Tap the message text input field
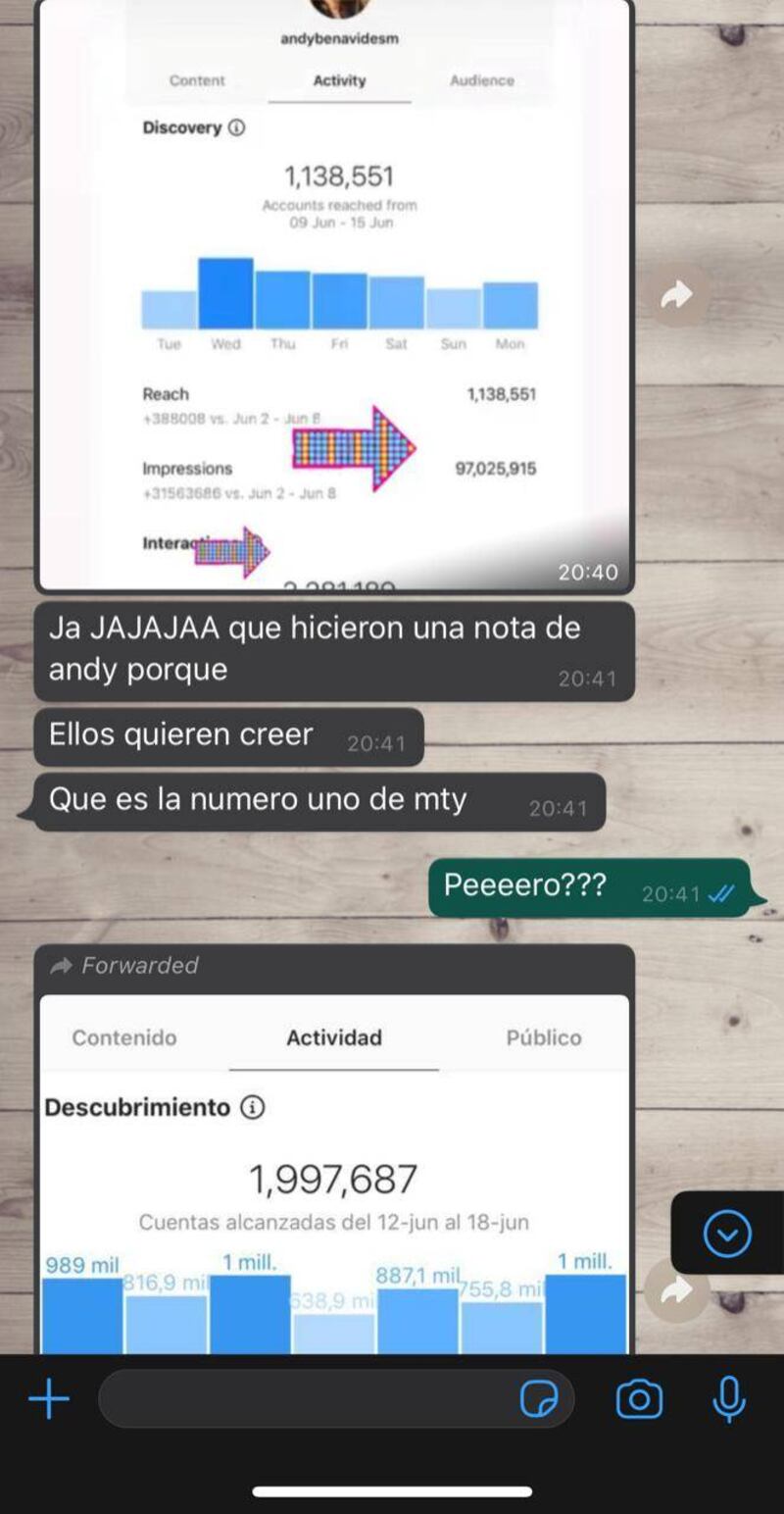The width and height of the screenshot is (784, 1514). [304, 1398]
